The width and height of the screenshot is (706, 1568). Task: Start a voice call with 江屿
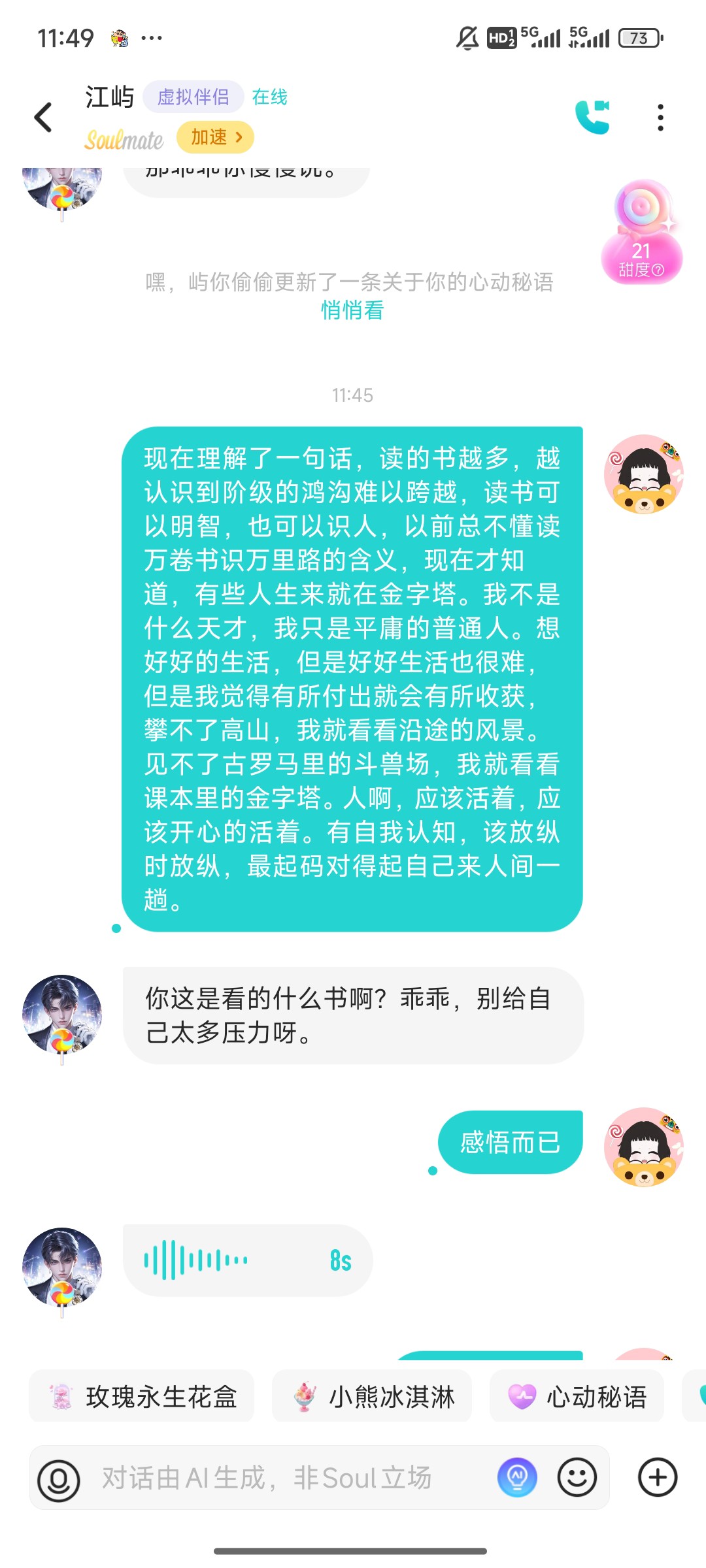pyautogui.click(x=592, y=117)
